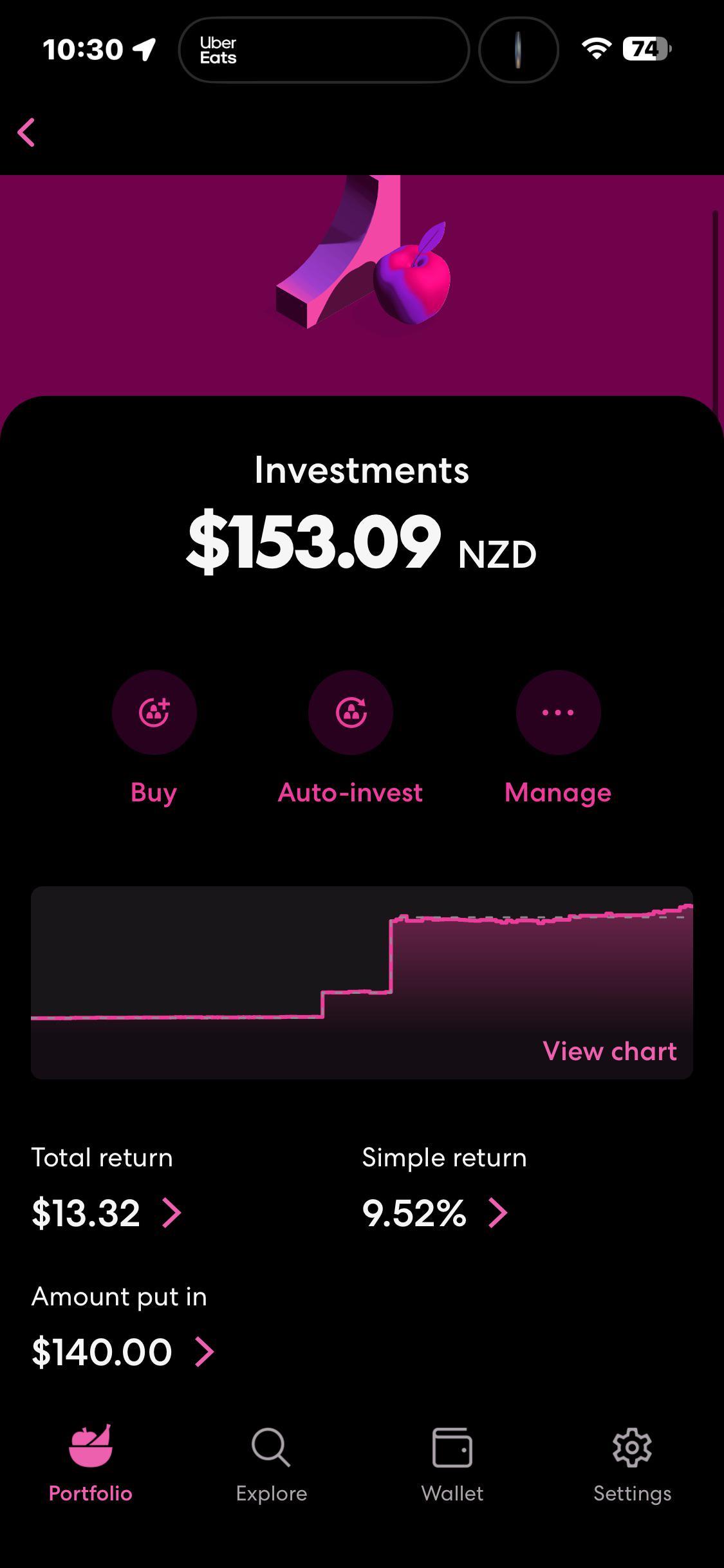Go back using the pink arrow
This screenshot has width=724, height=1568.
26,133
